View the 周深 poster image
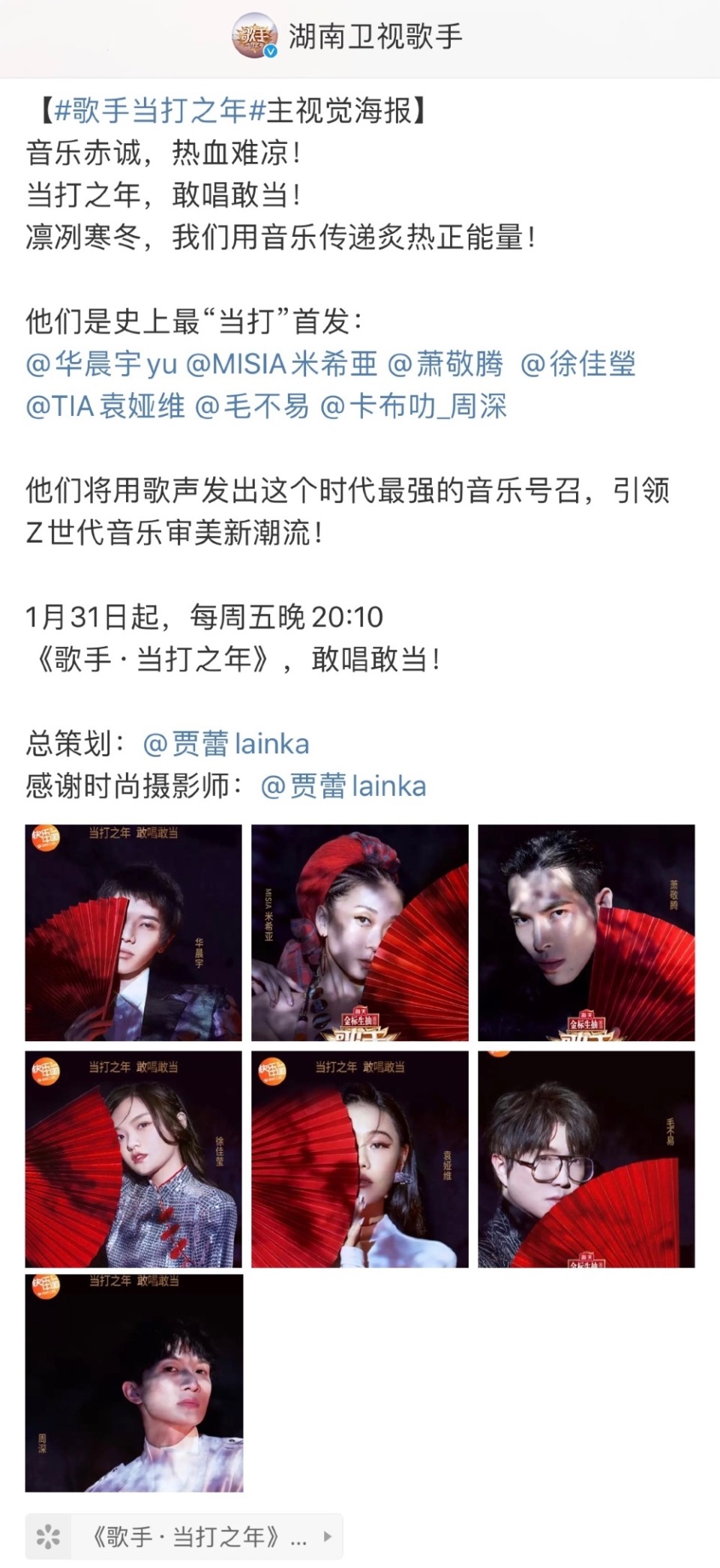 click(134, 1383)
